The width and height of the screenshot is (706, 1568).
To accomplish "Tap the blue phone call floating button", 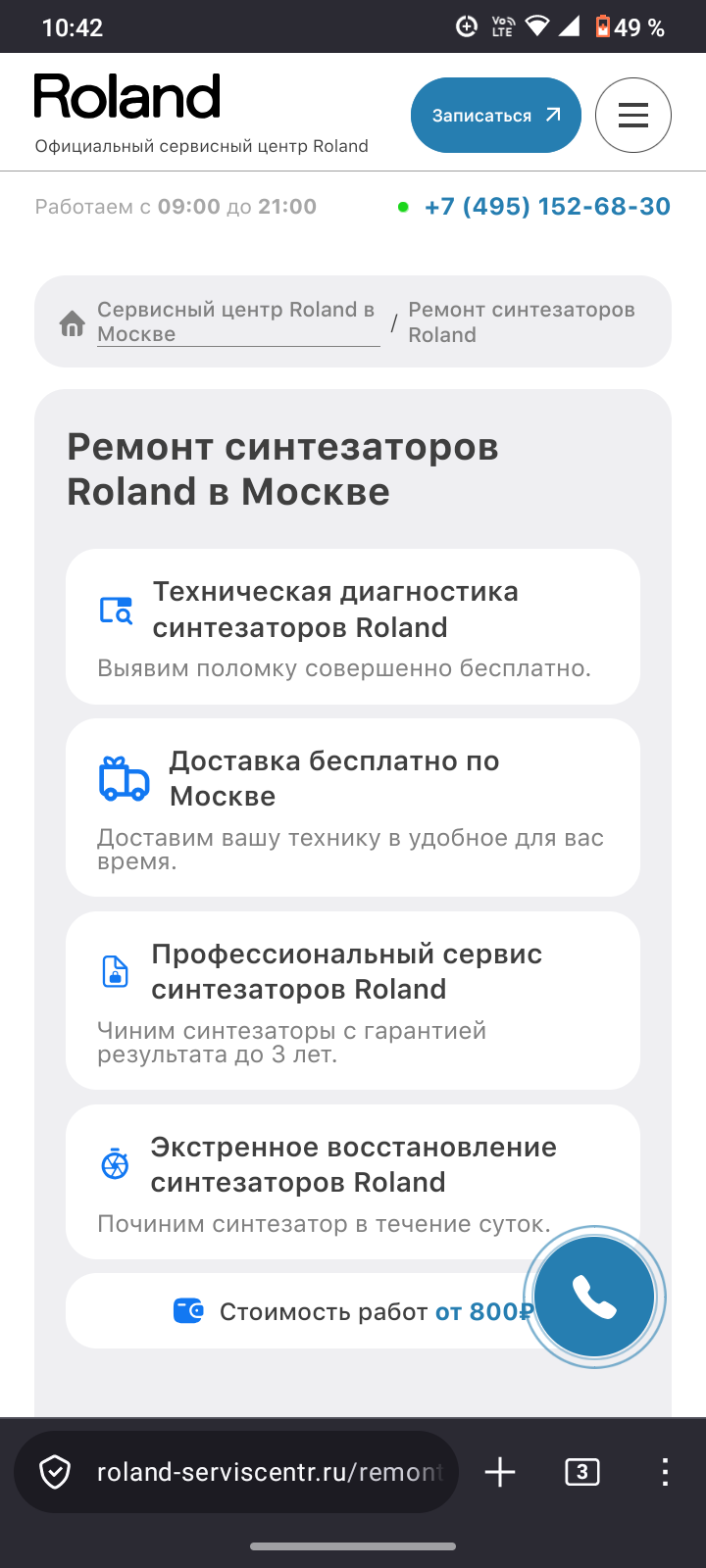I will (594, 1297).
